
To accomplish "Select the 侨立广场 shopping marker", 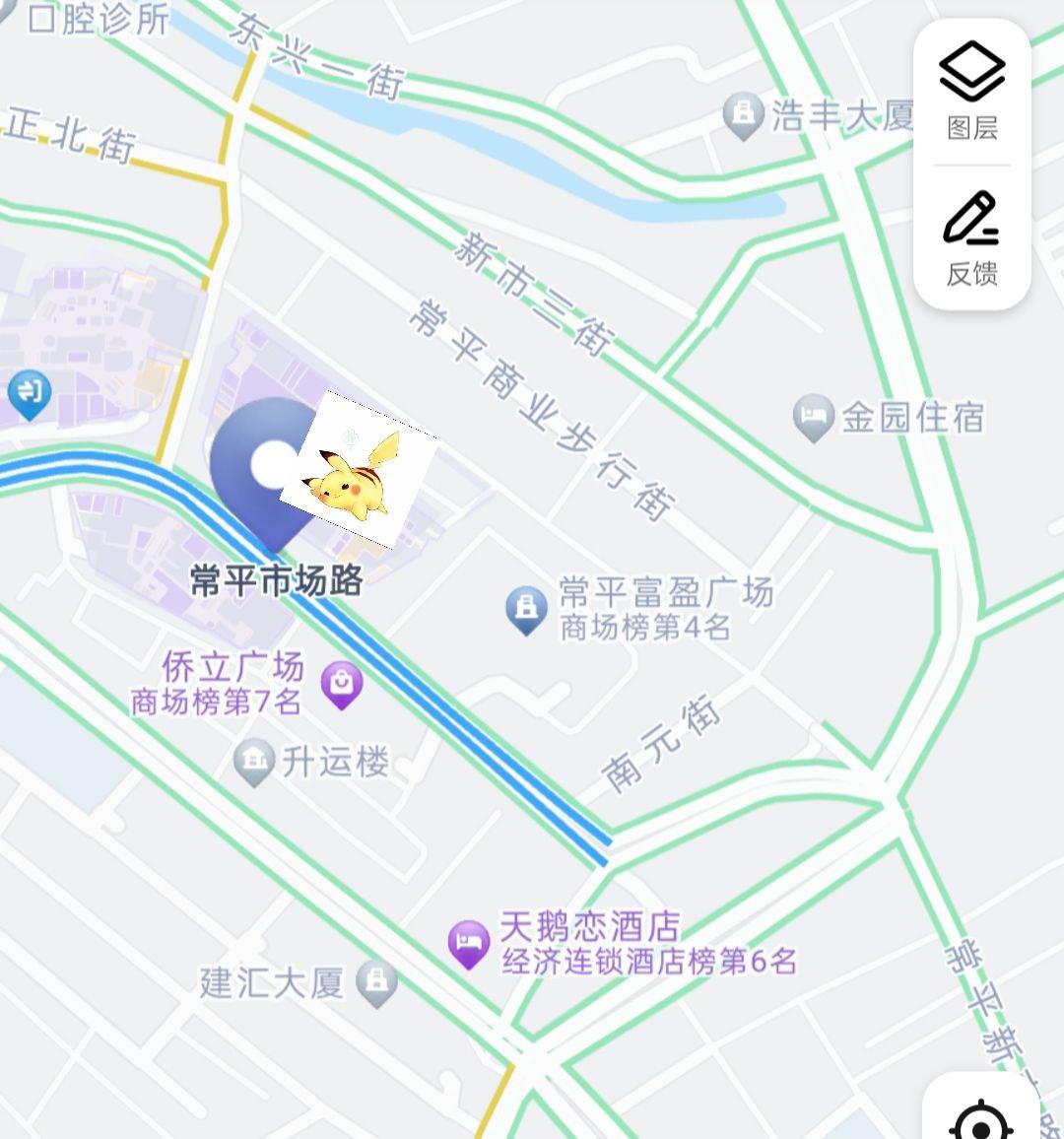I will 342,684.
